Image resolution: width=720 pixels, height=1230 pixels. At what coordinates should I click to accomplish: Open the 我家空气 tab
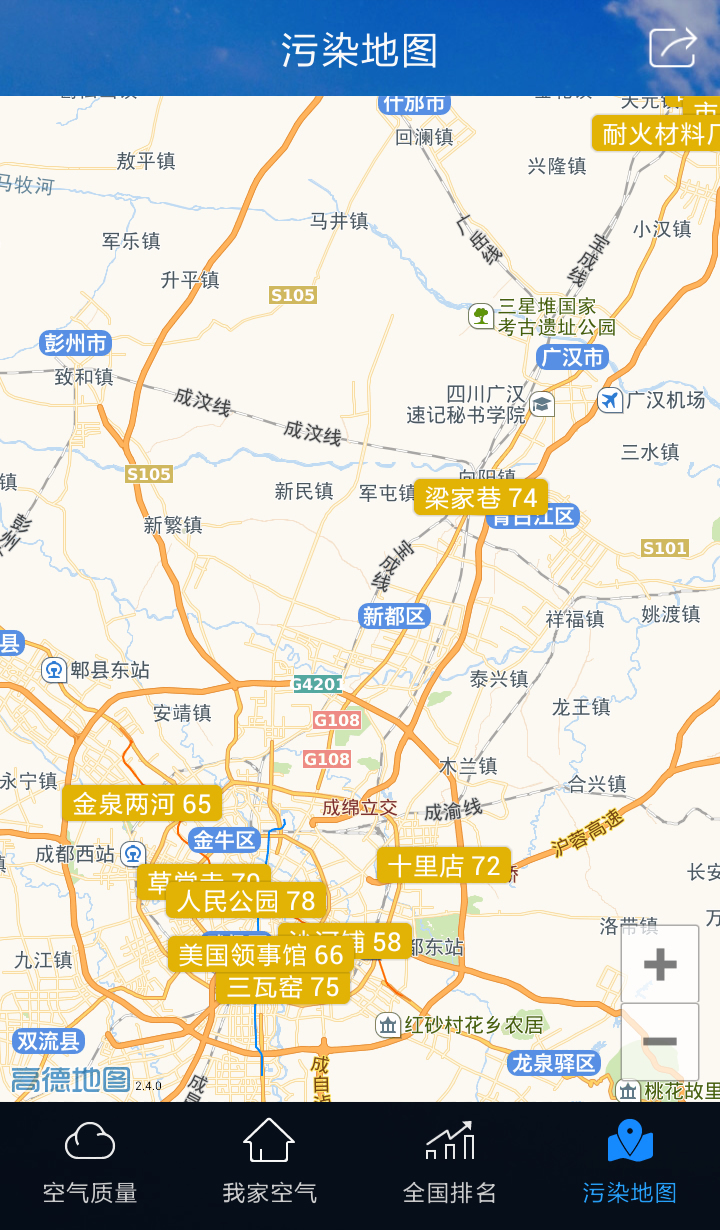pyautogui.click(x=270, y=1165)
